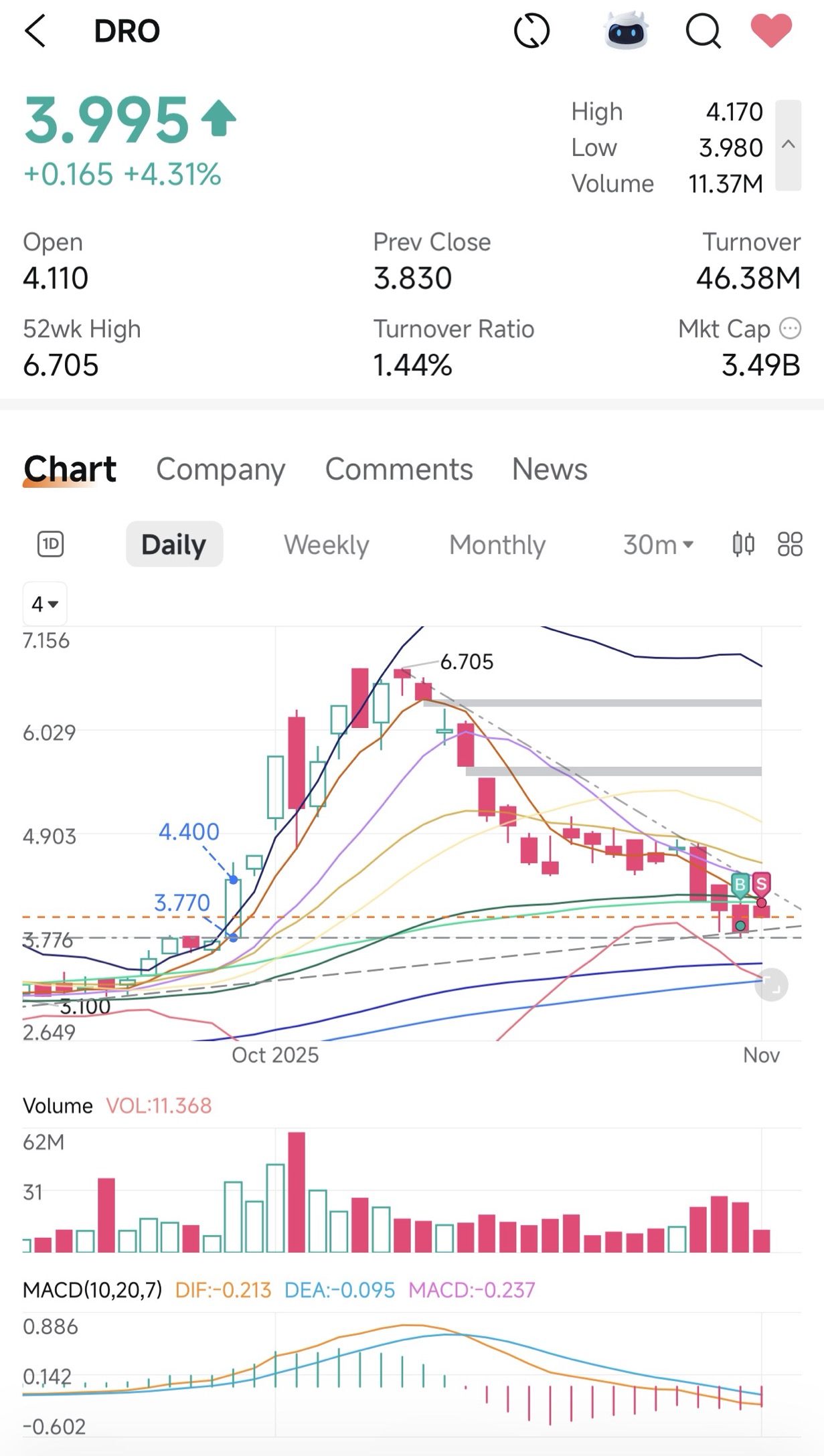The width and height of the screenshot is (824, 1456).
Task: Unfavorite DRO via the heart icon
Action: pos(770,31)
